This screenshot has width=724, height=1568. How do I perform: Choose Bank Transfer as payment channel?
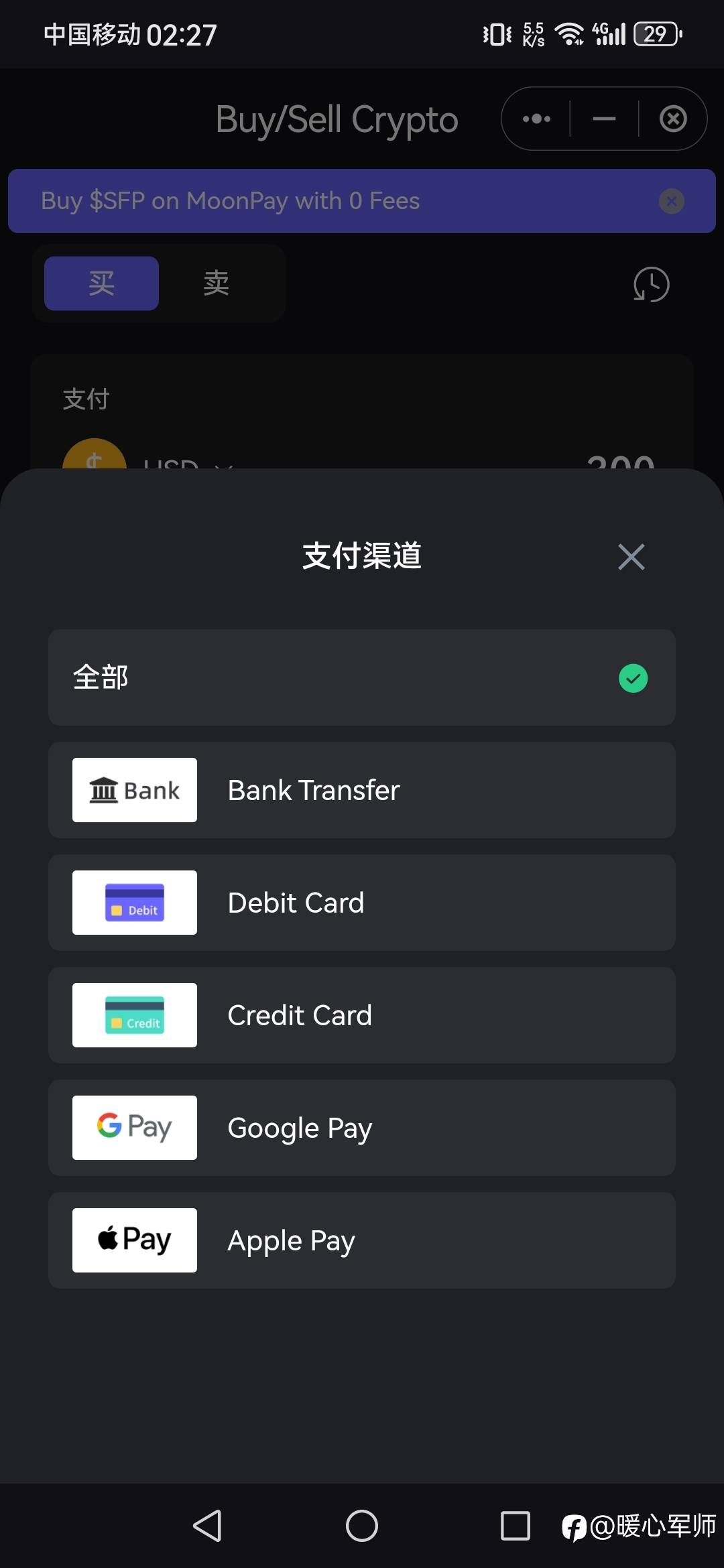(x=362, y=790)
